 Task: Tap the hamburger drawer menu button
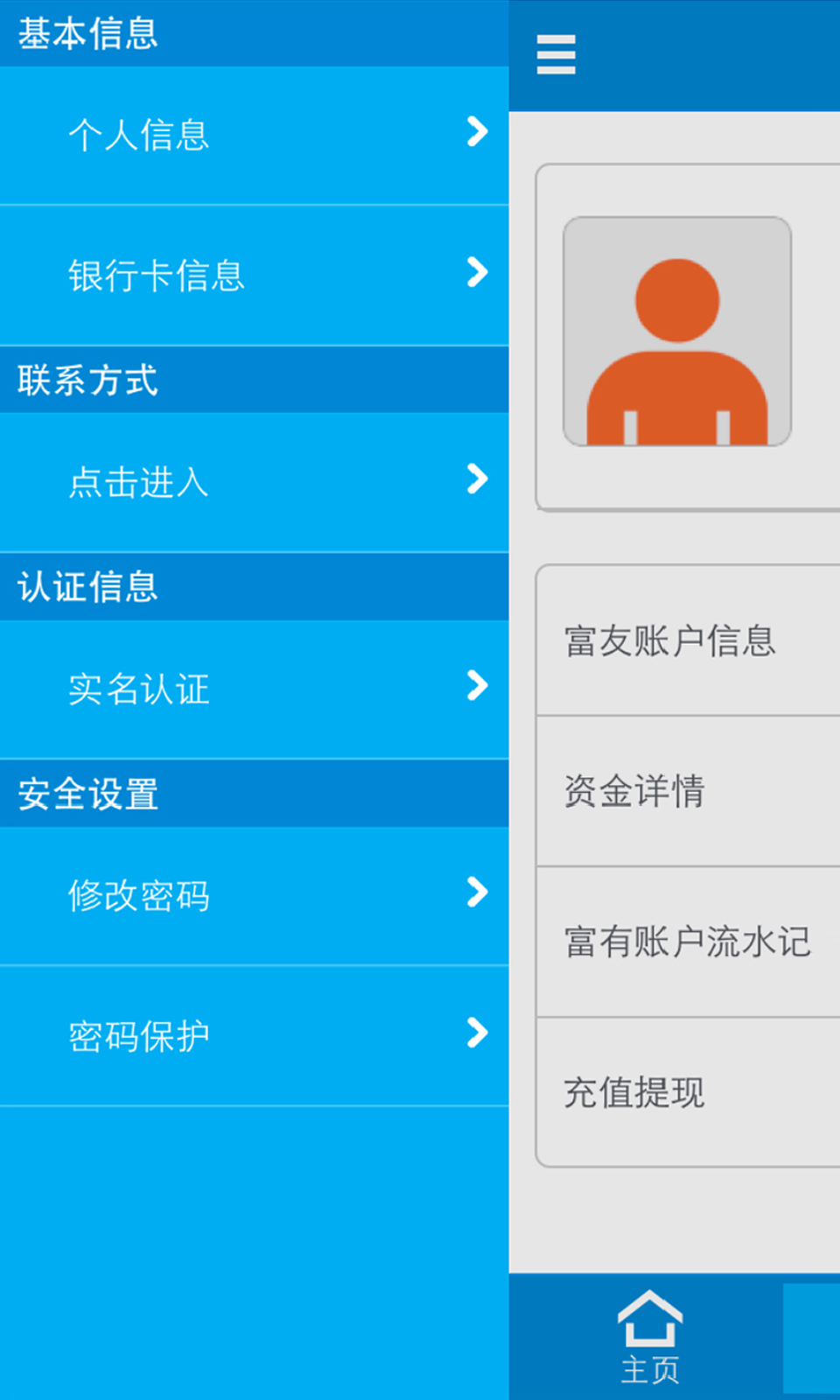556,54
